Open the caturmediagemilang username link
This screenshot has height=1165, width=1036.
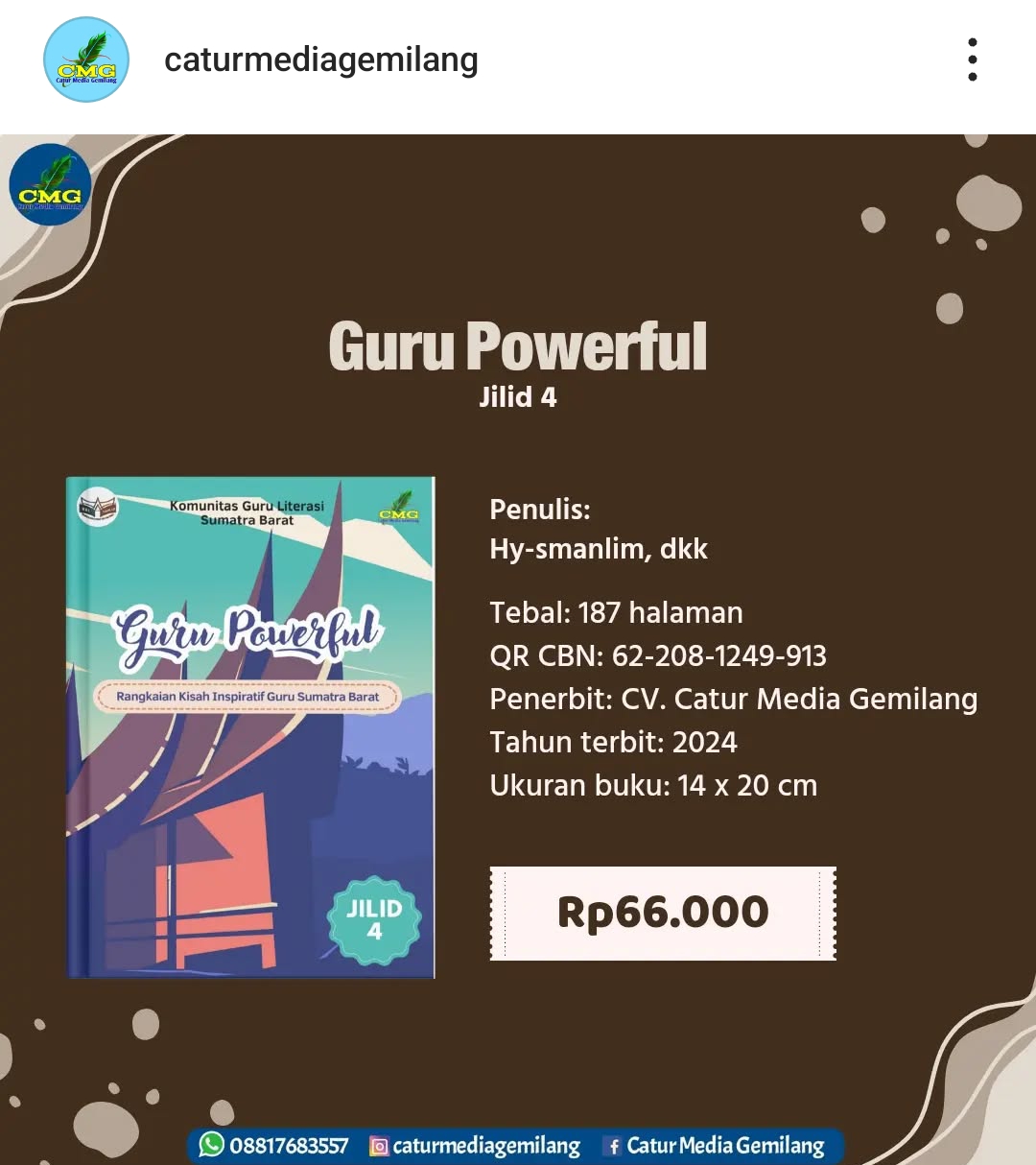point(320,59)
